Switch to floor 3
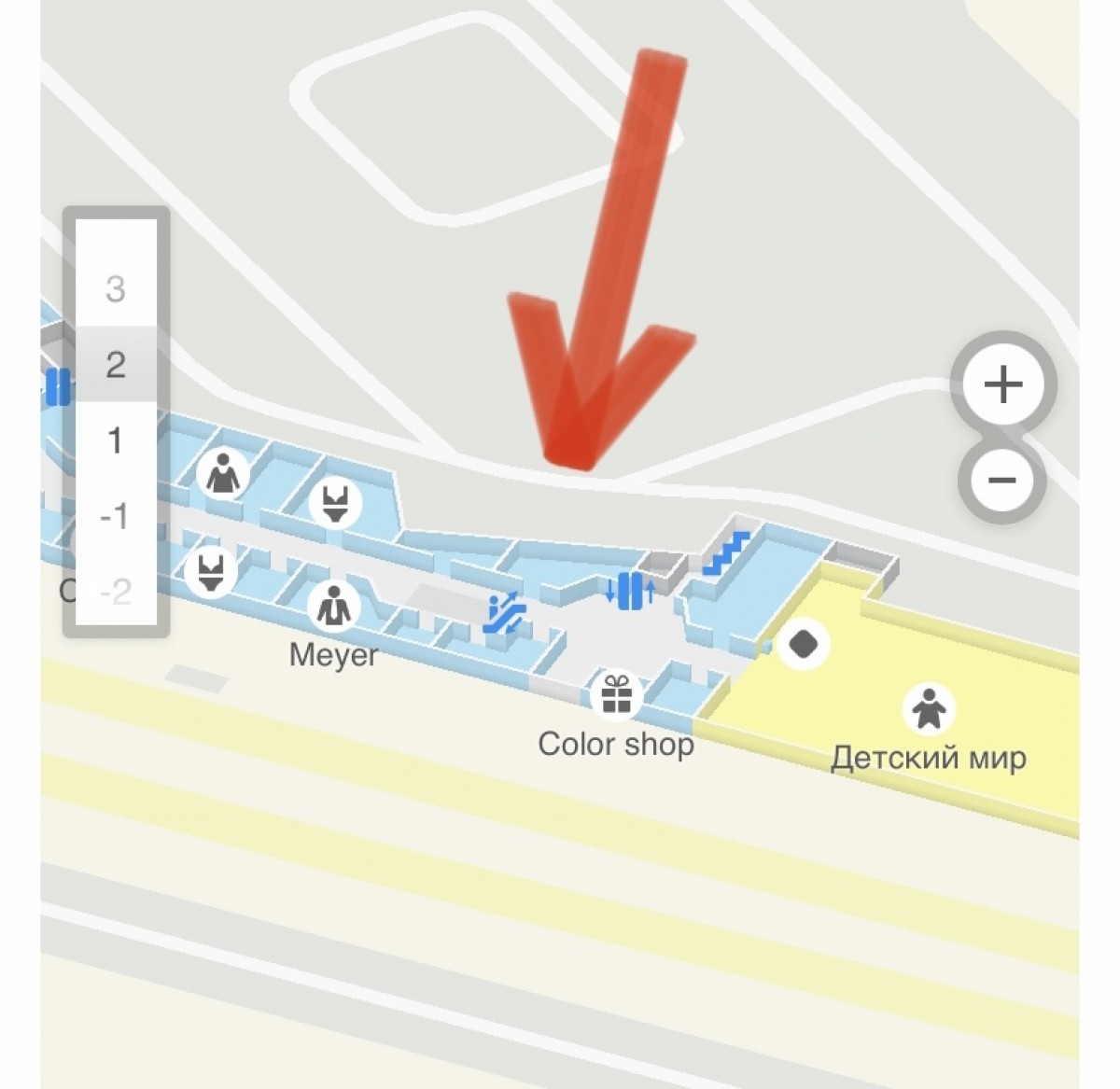The width and height of the screenshot is (1120, 1089). click(115, 288)
